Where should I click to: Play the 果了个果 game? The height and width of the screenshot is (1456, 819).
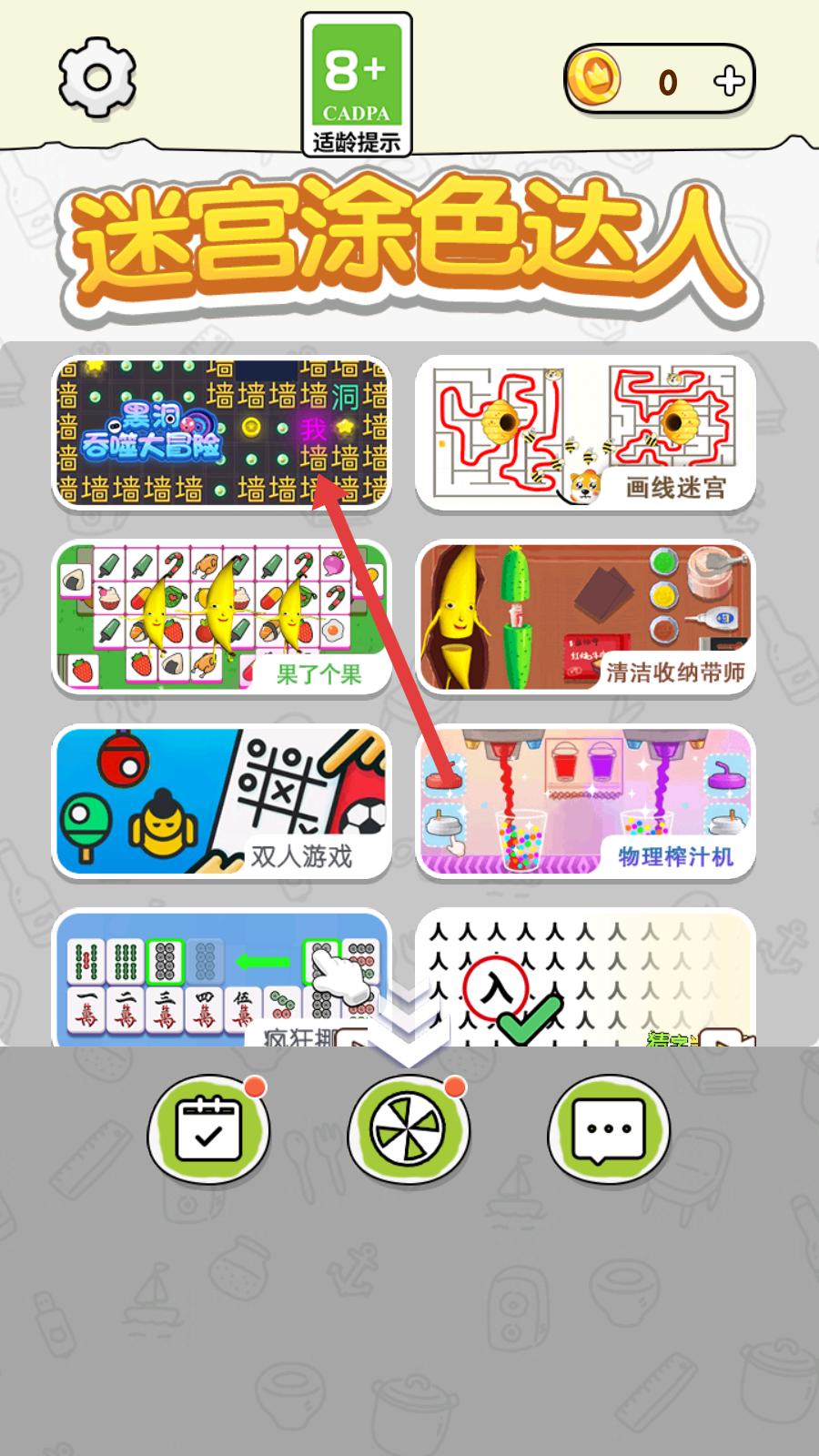click(221, 617)
